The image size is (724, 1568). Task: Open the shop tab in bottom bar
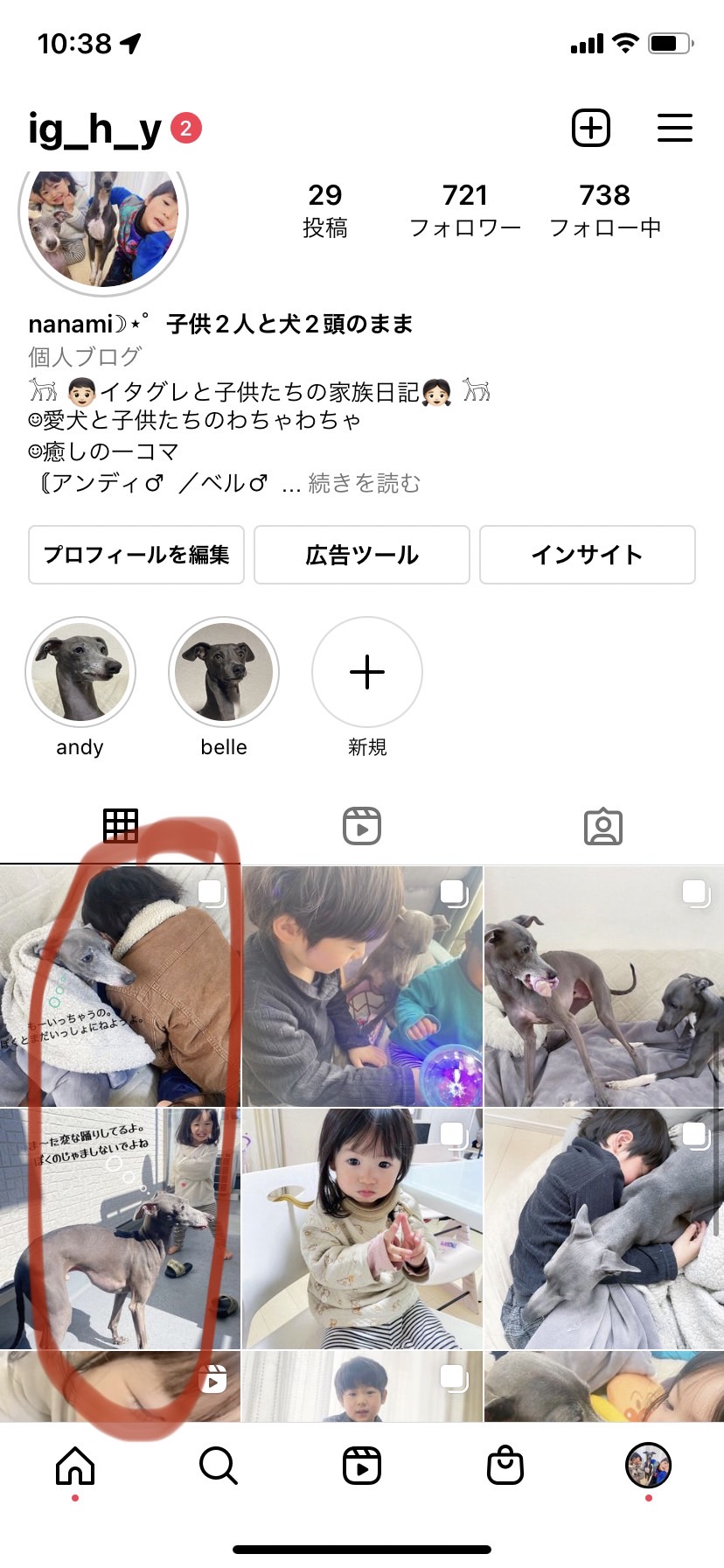pyautogui.click(x=505, y=1465)
